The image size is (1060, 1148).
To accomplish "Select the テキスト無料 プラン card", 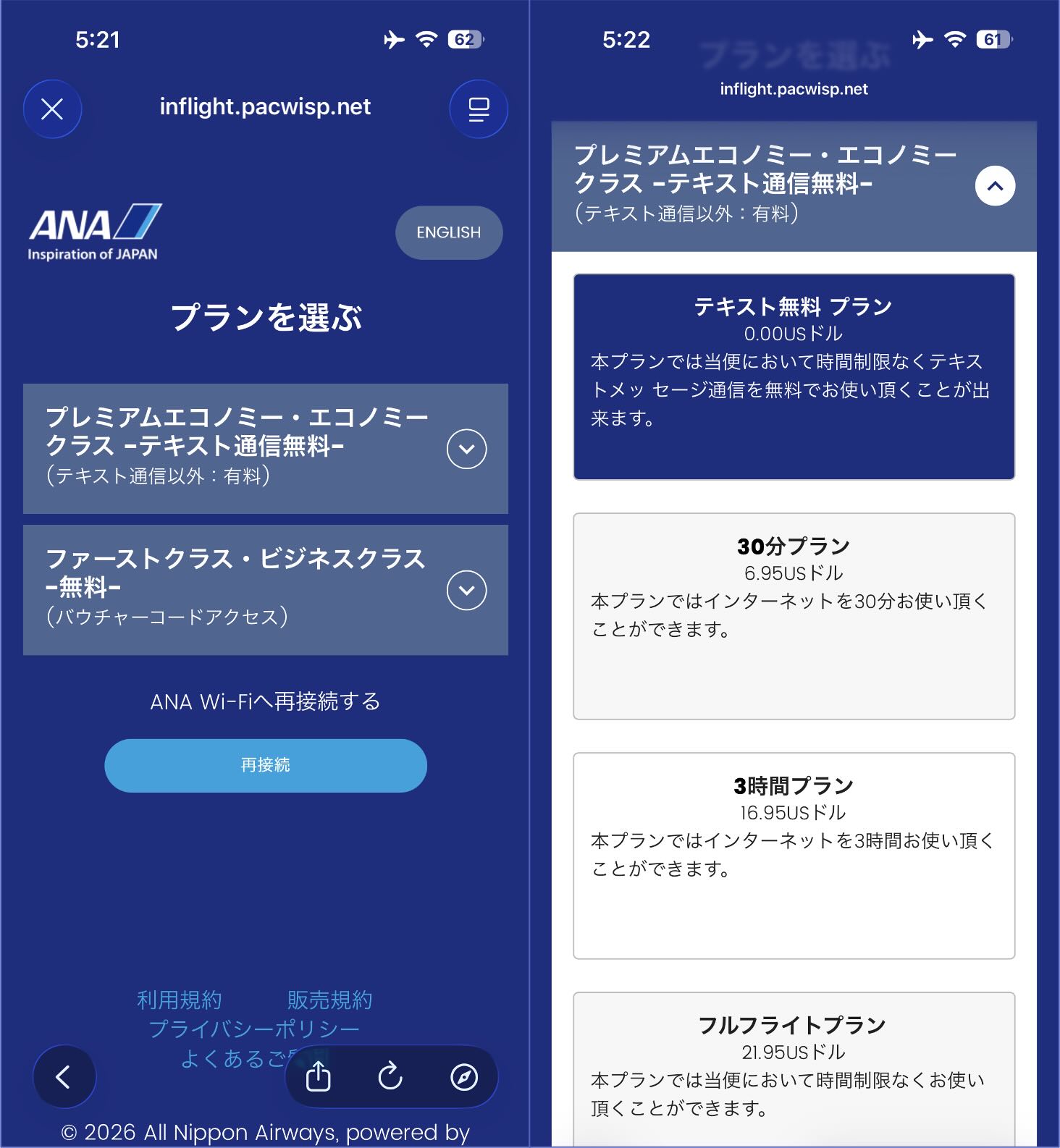I will point(794,376).
